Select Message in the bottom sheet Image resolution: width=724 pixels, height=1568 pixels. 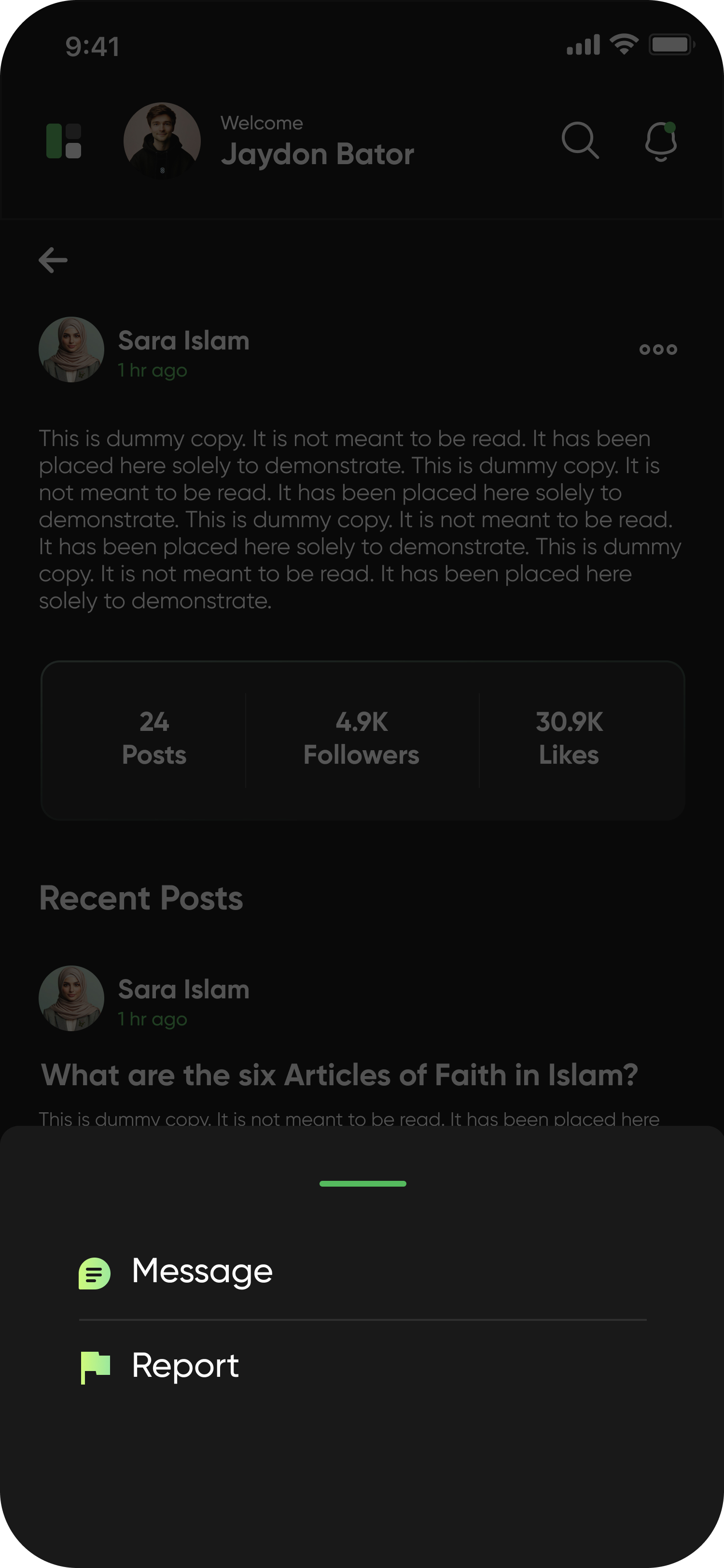[201, 1272]
